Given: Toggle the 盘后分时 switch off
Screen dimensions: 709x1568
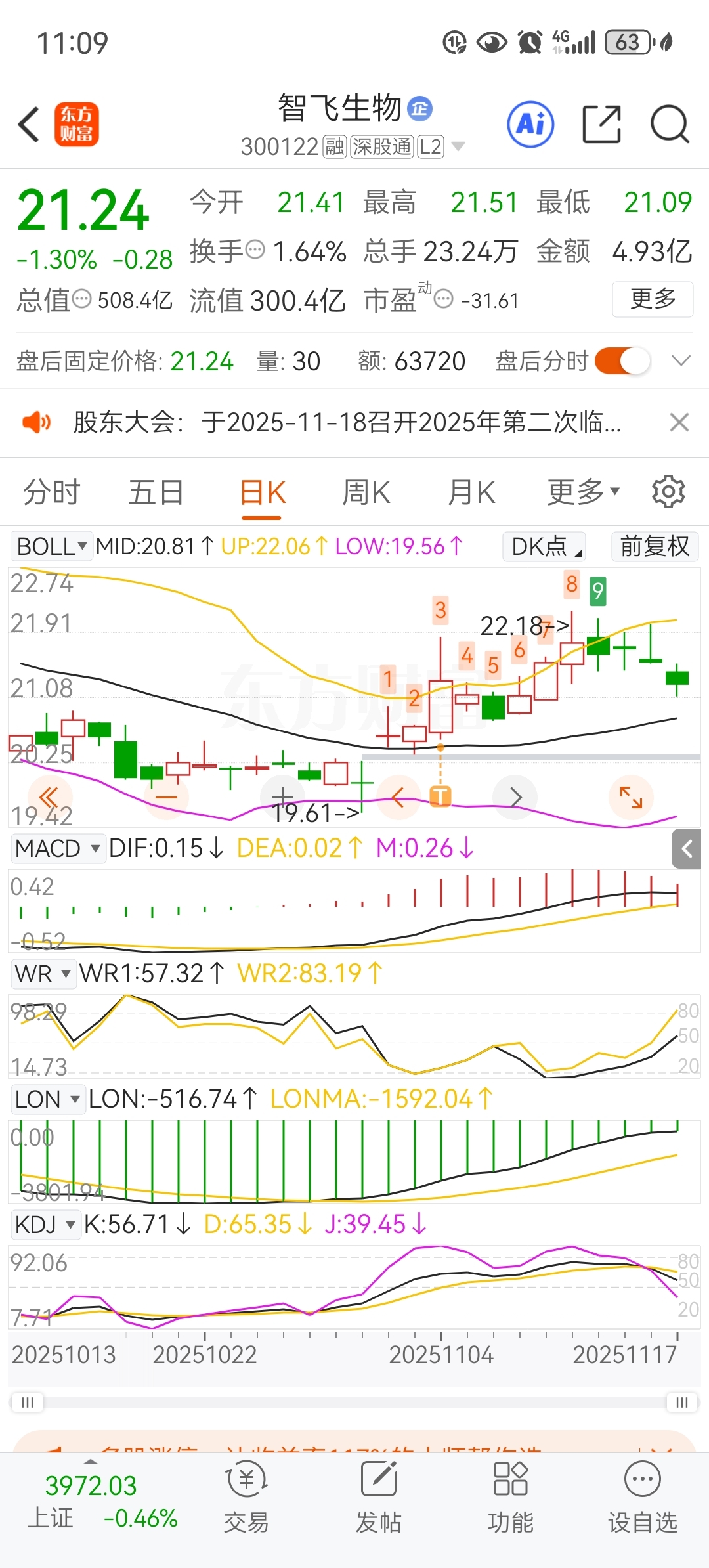Looking at the screenshot, I should tap(622, 361).
